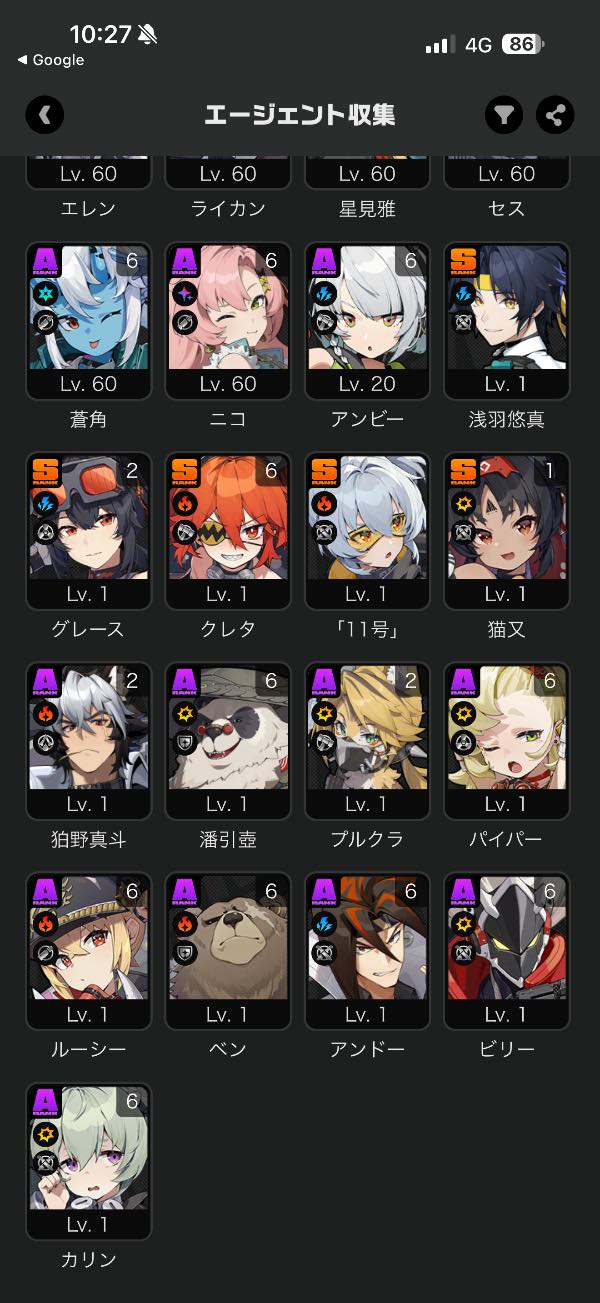View 潘引壺 agent details

(228, 740)
